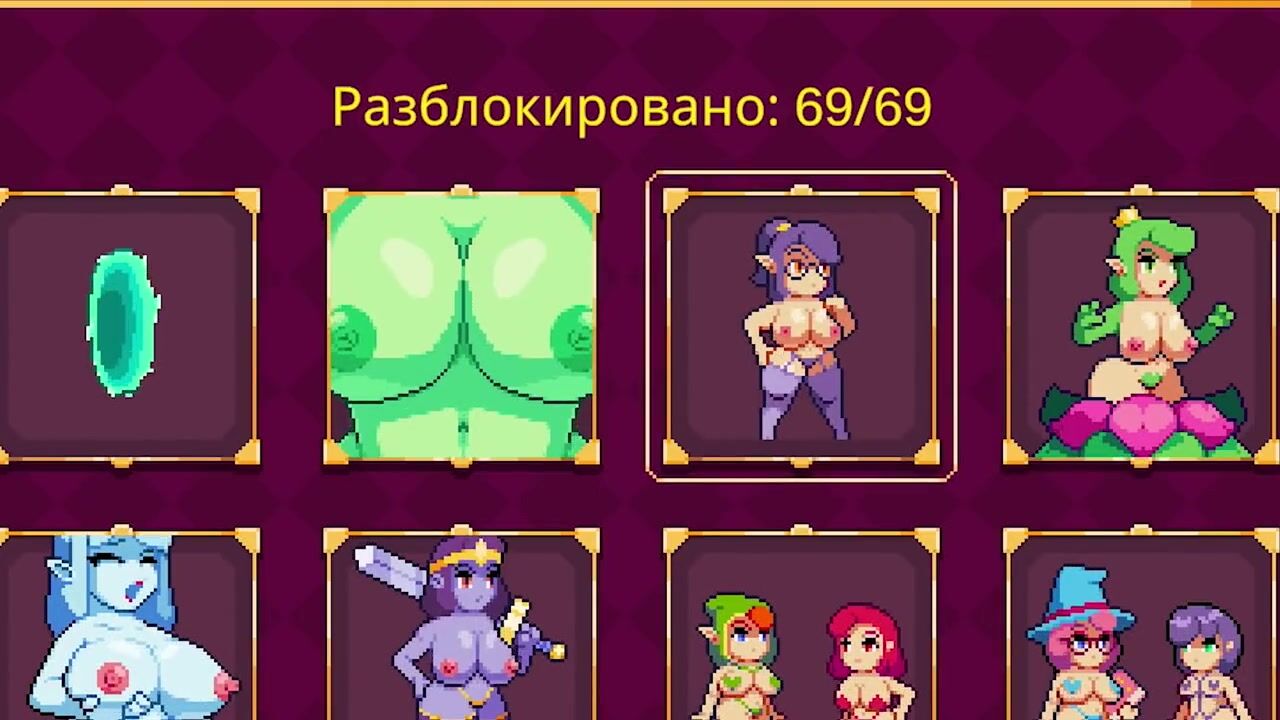Open the green-haired flower character tile
This screenshot has height=720, width=1280.
pos(1140,325)
